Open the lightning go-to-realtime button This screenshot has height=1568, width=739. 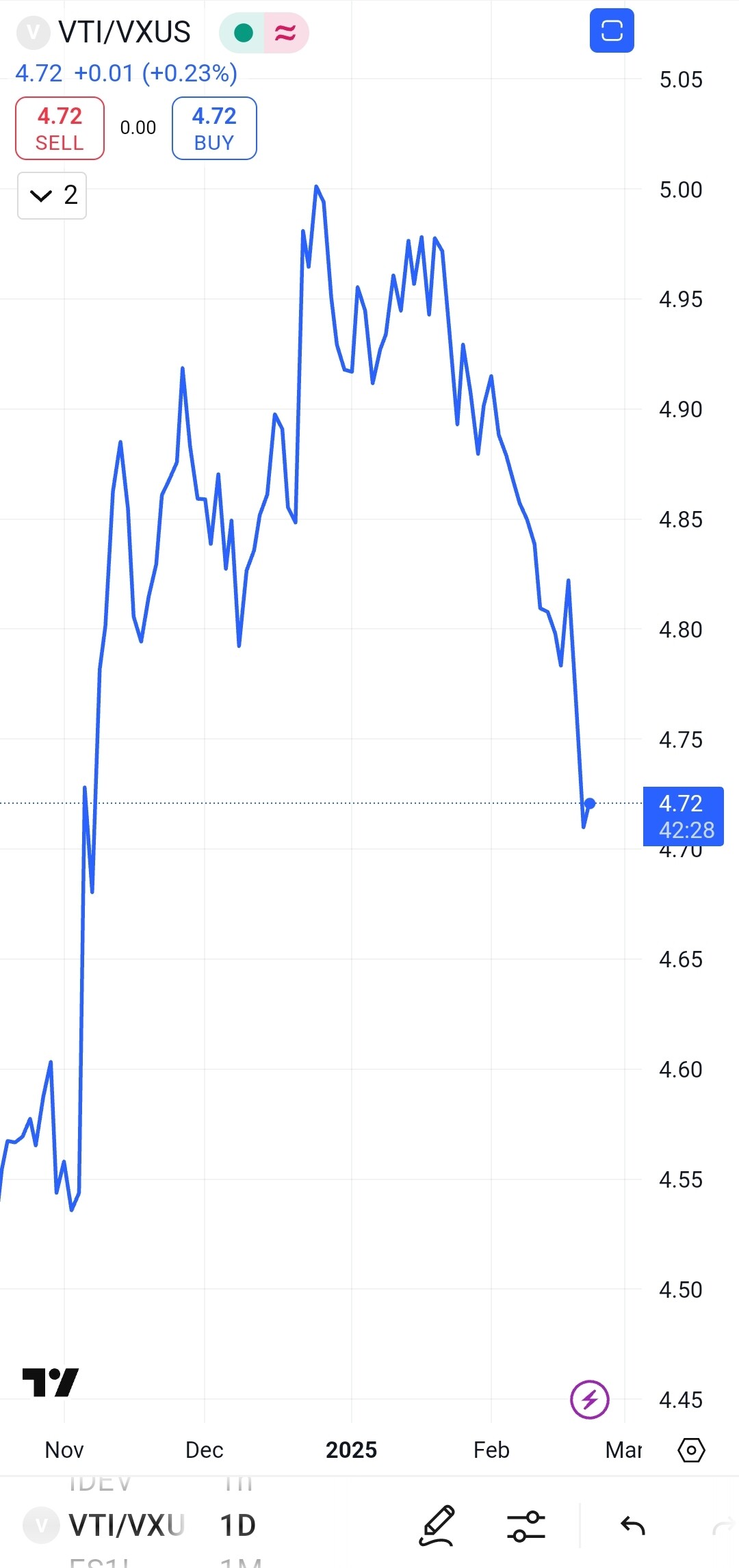pyautogui.click(x=589, y=1400)
